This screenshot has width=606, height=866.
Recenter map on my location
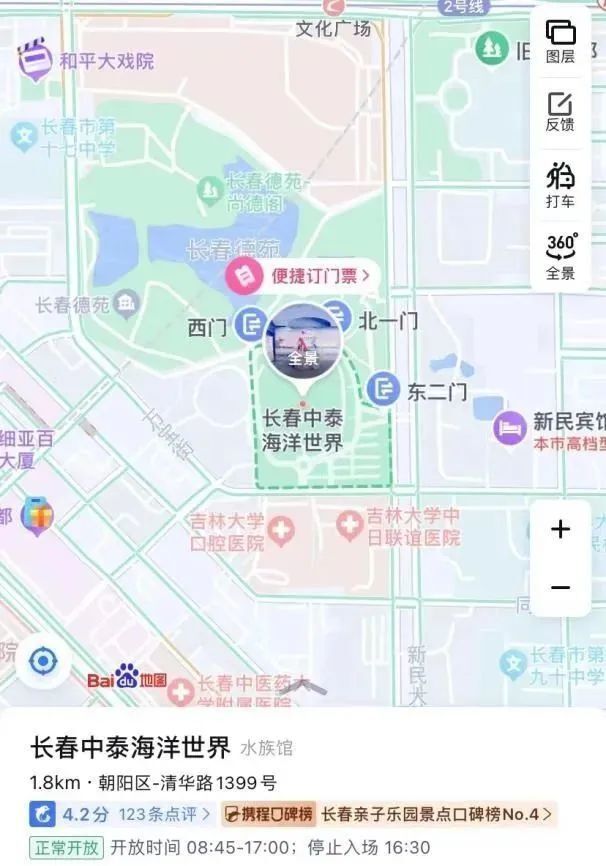coord(43,661)
